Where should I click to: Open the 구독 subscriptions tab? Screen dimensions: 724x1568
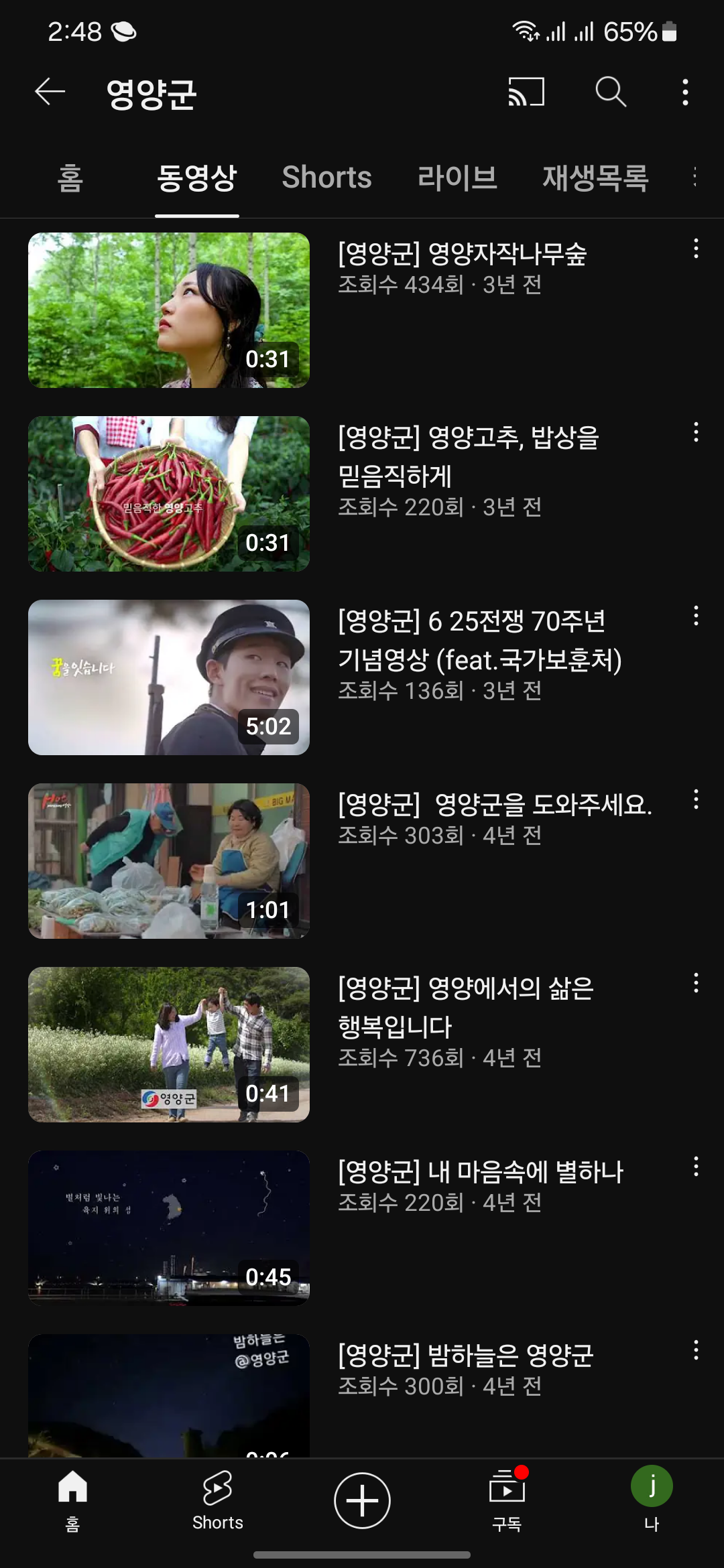pyautogui.click(x=507, y=1500)
